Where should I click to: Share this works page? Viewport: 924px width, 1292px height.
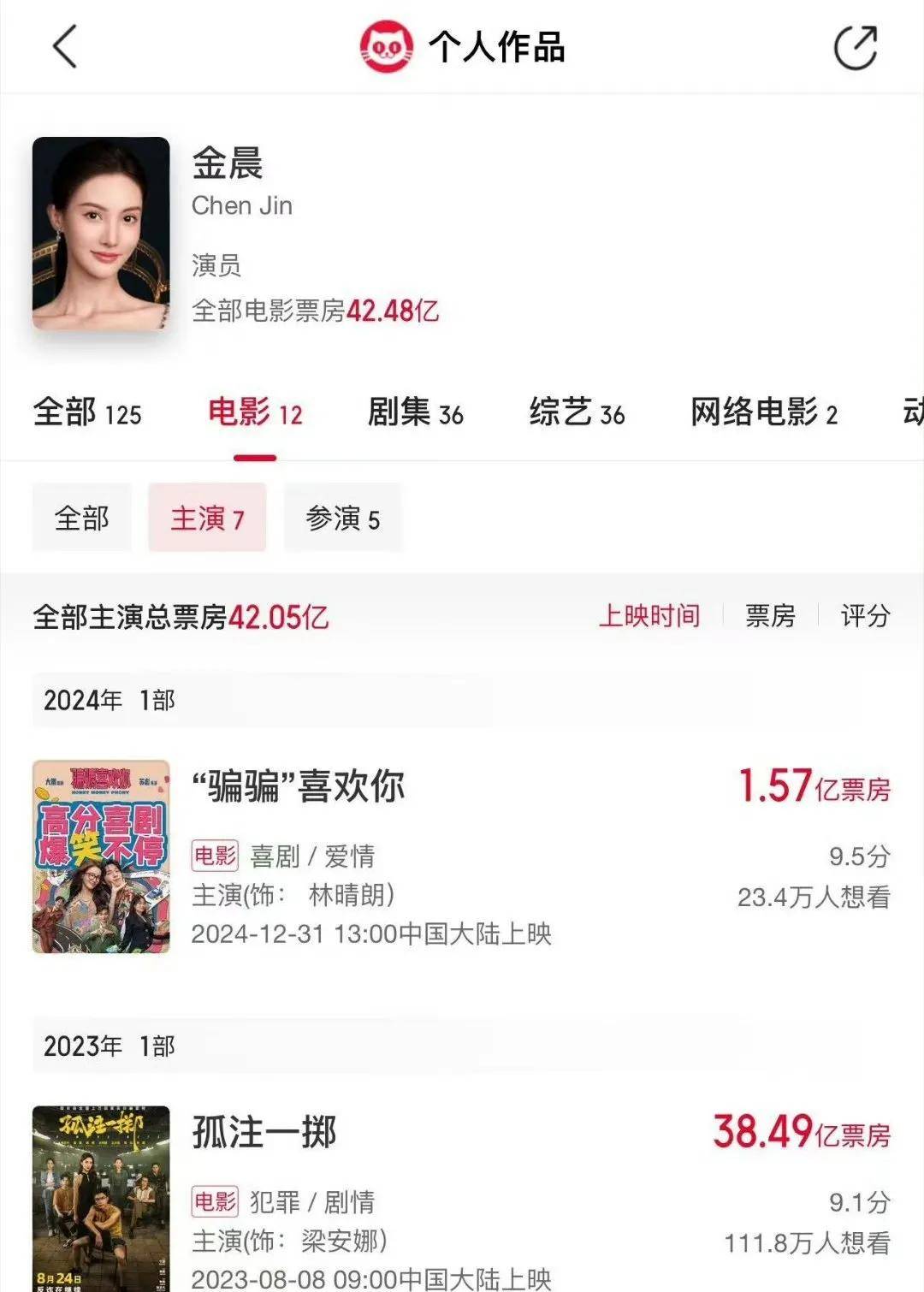(855, 47)
